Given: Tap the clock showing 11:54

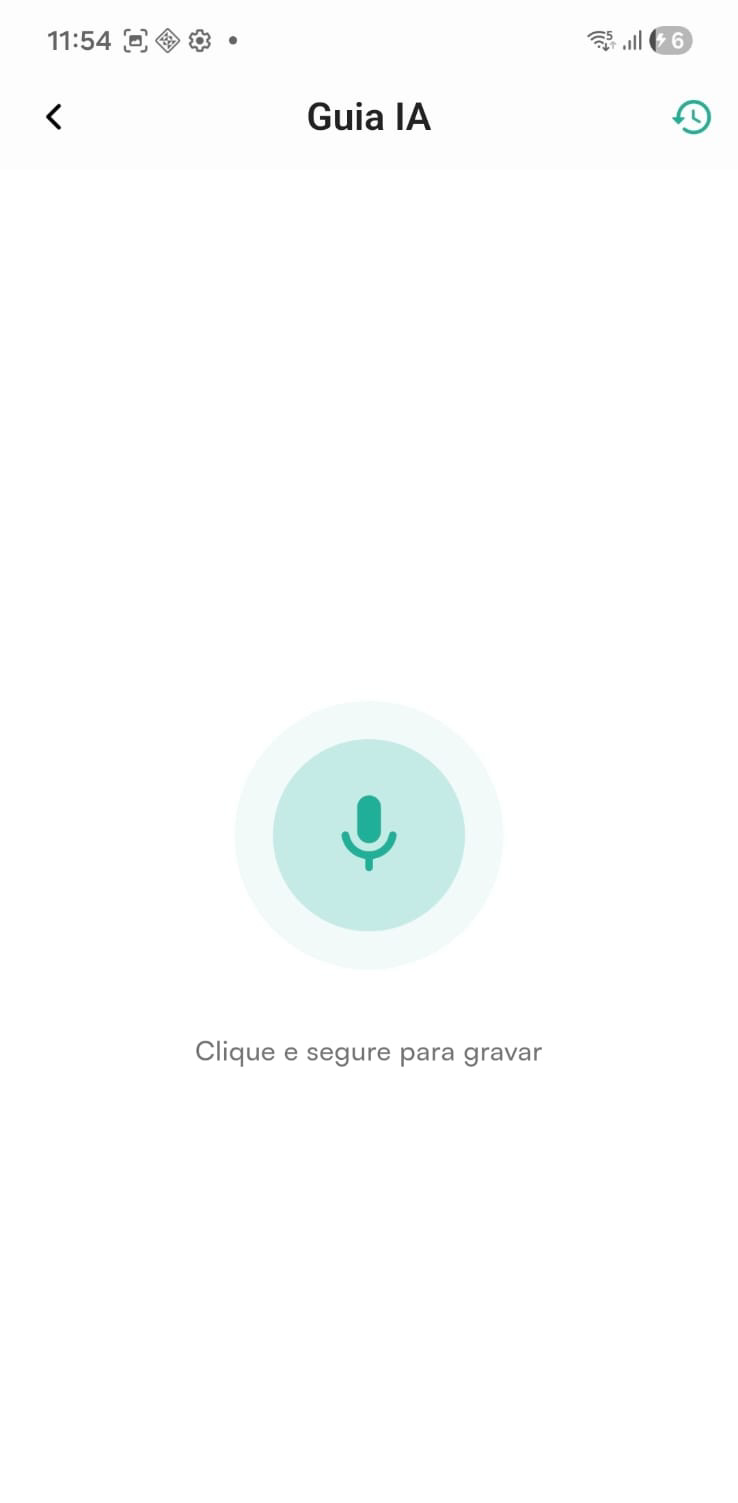Looking at the screenshot, I should pyautogui.click(x=79, y=40).
